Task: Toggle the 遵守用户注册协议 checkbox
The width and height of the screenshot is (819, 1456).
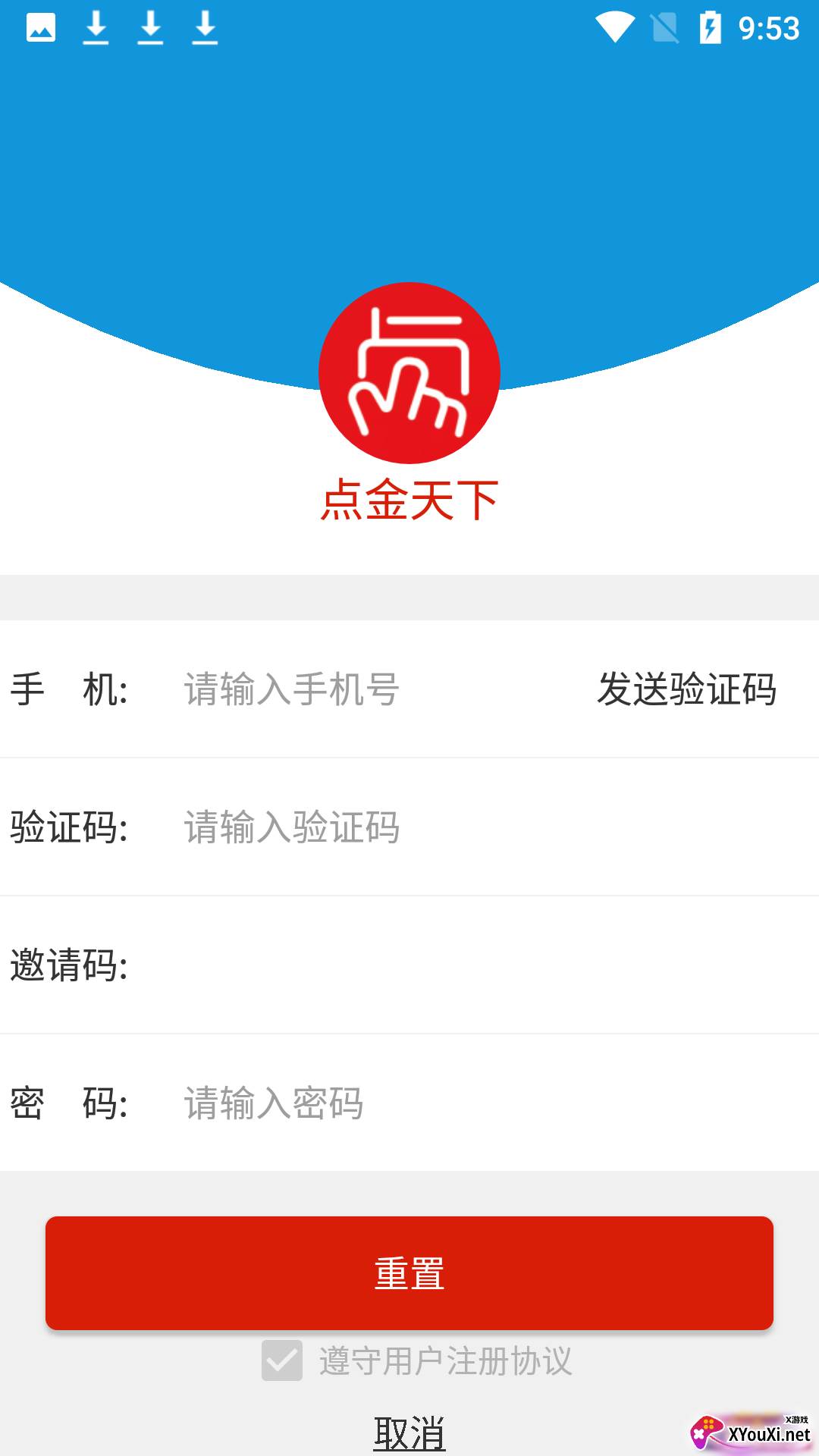Action: coord(282,1360)
